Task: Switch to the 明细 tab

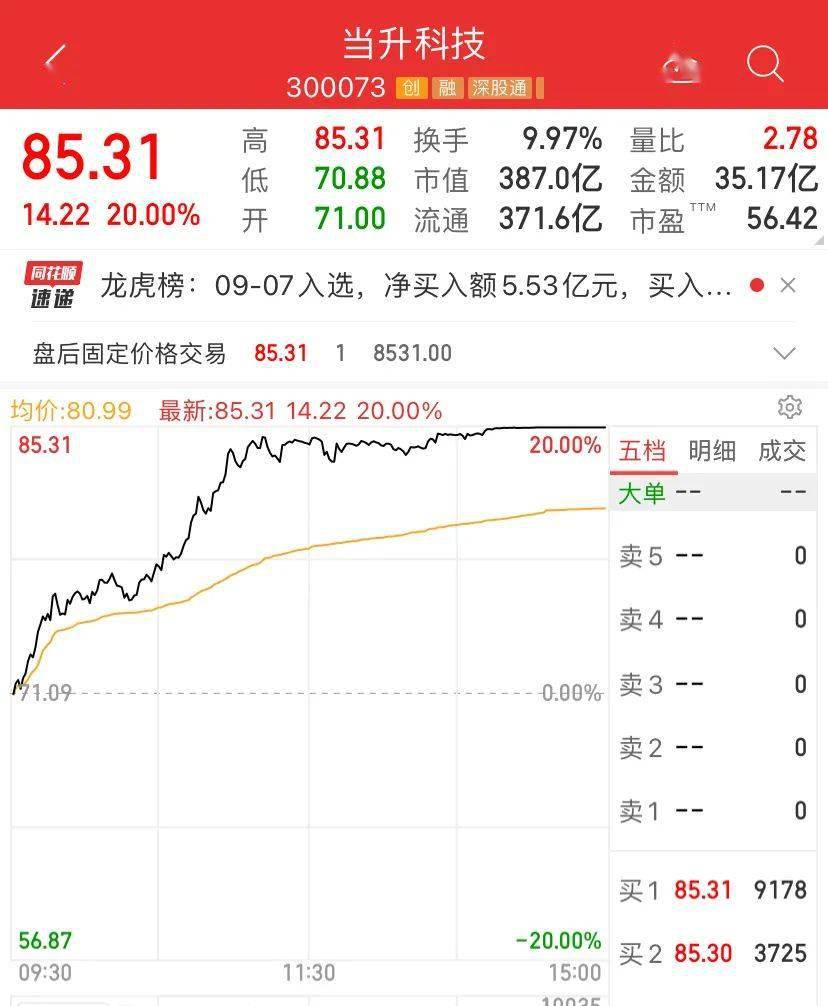Action: pyautogui.click(x=712, y=451)
